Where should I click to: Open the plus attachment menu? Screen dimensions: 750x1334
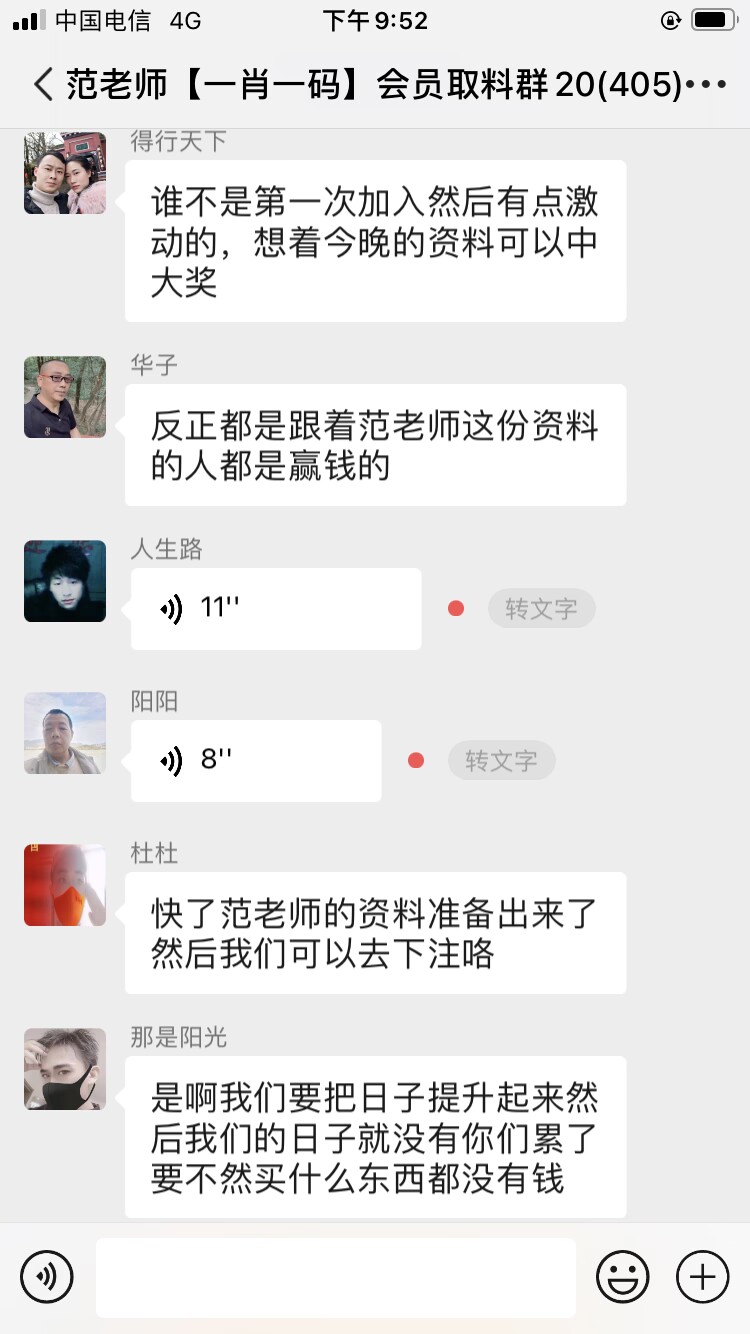tap(702, 1277)
